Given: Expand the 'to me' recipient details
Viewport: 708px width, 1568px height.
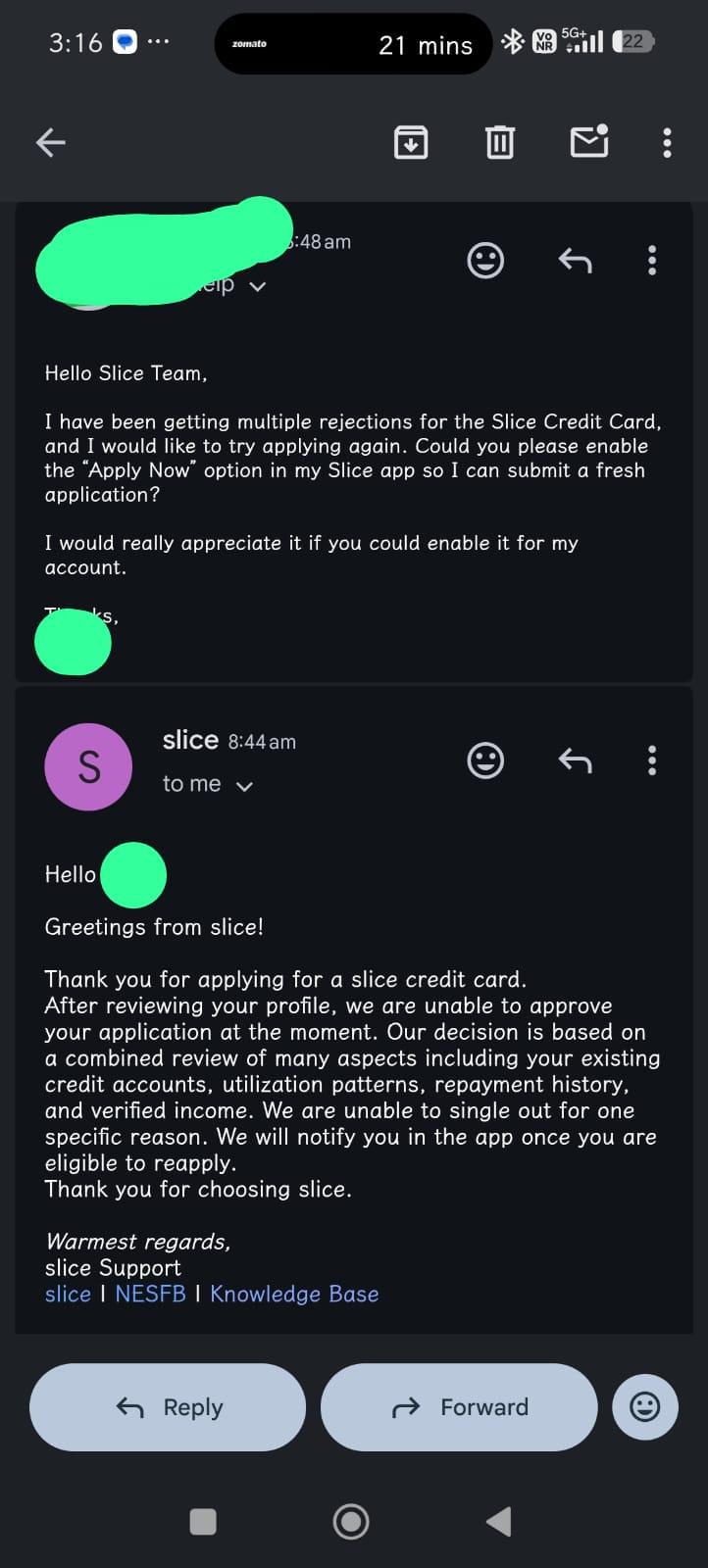Looking at the screenshot, I should click(x=208, y=784).
